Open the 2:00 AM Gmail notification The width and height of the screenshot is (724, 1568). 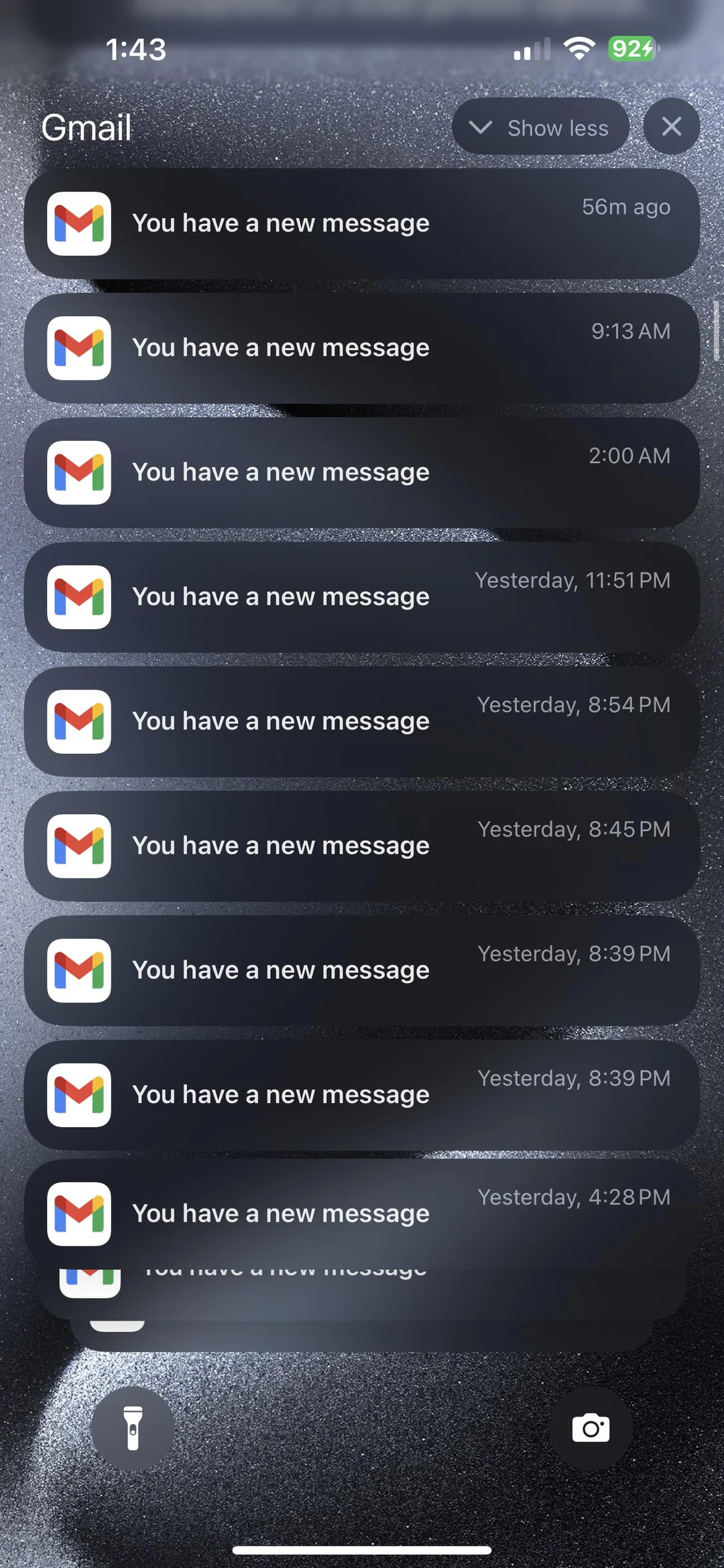362,473
